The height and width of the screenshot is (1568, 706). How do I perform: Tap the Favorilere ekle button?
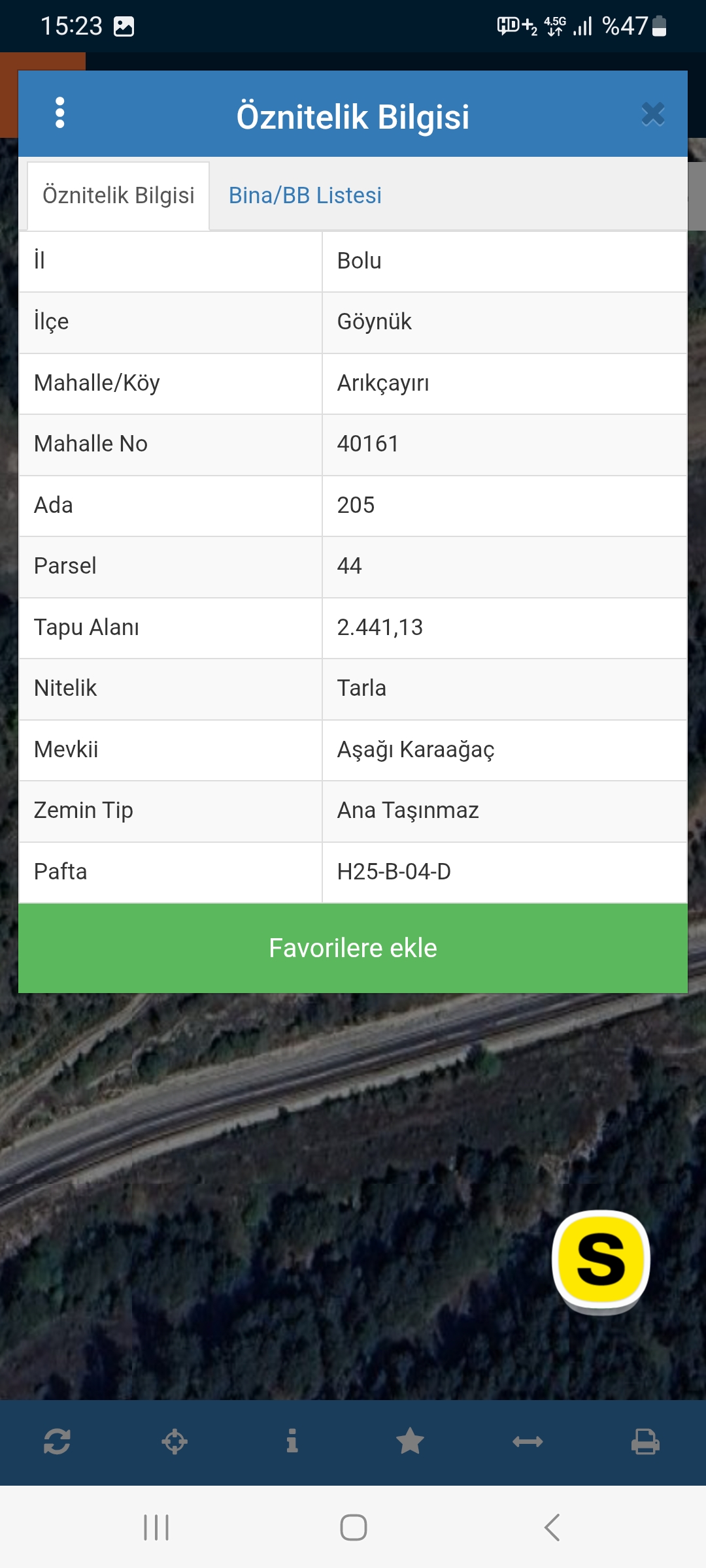point(353,948)
